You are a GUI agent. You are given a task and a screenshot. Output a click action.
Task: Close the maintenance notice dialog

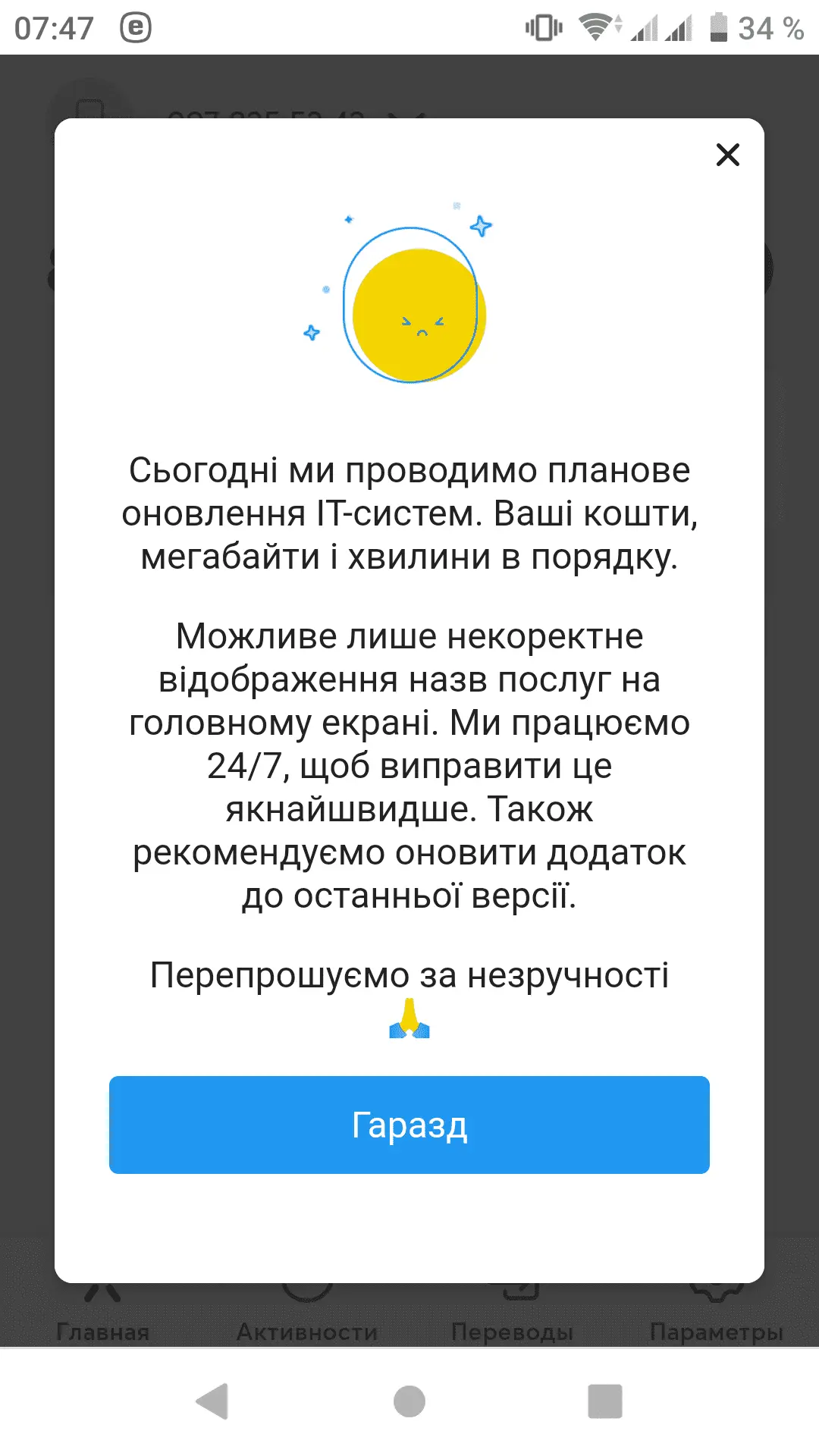[x=727, y=155]
